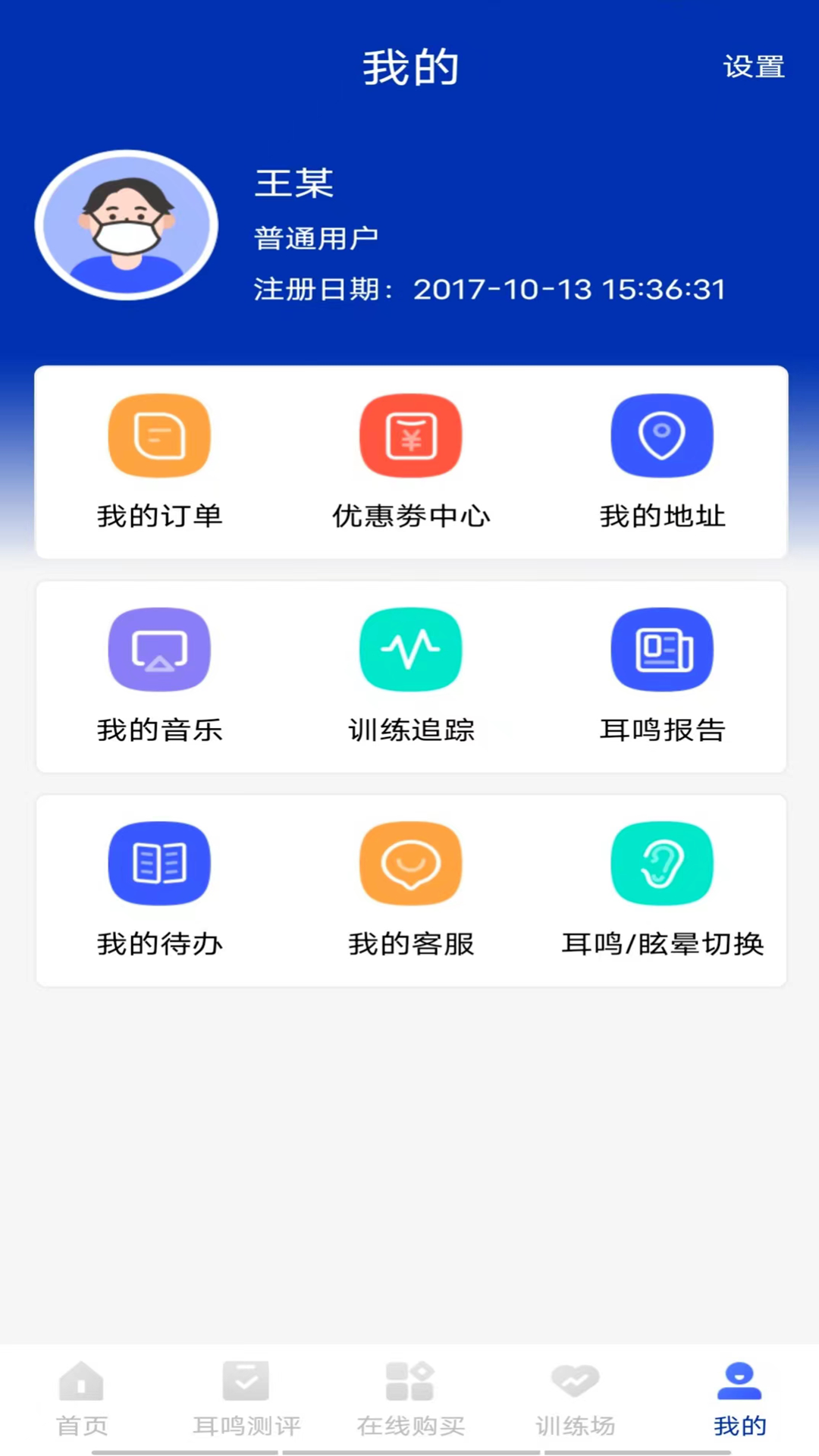Image resolution: width=819 pixels, height=1456 pixels.
Task: Contact 我的客服 (Customer Service) icon
Action: pos(410,863)
